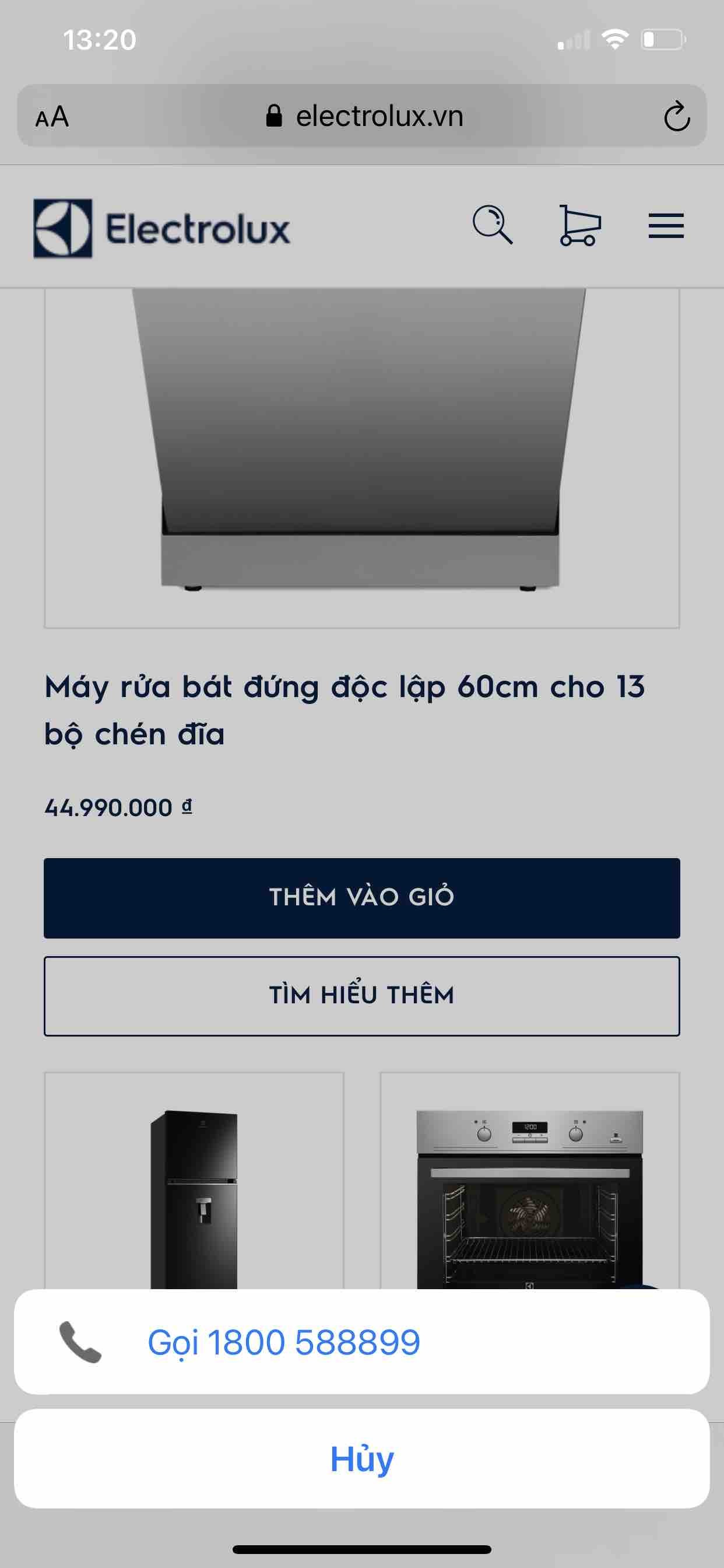Open the AA reader options
Image resolution: width=724 pixels, height=1568 pixels.
click(x=52, y=116)
